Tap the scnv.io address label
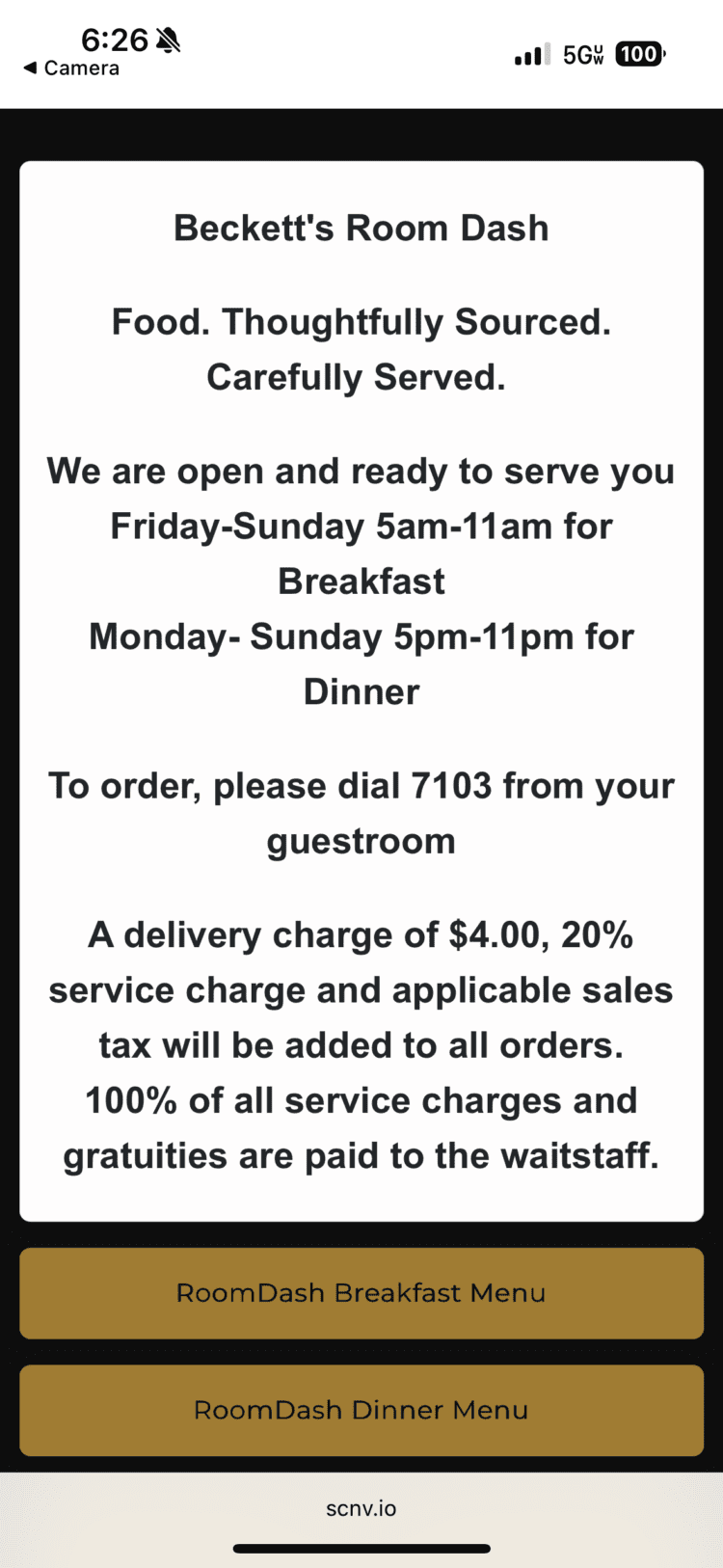723x1568 pixels. pyautogui.click(x=361, y=1507)
